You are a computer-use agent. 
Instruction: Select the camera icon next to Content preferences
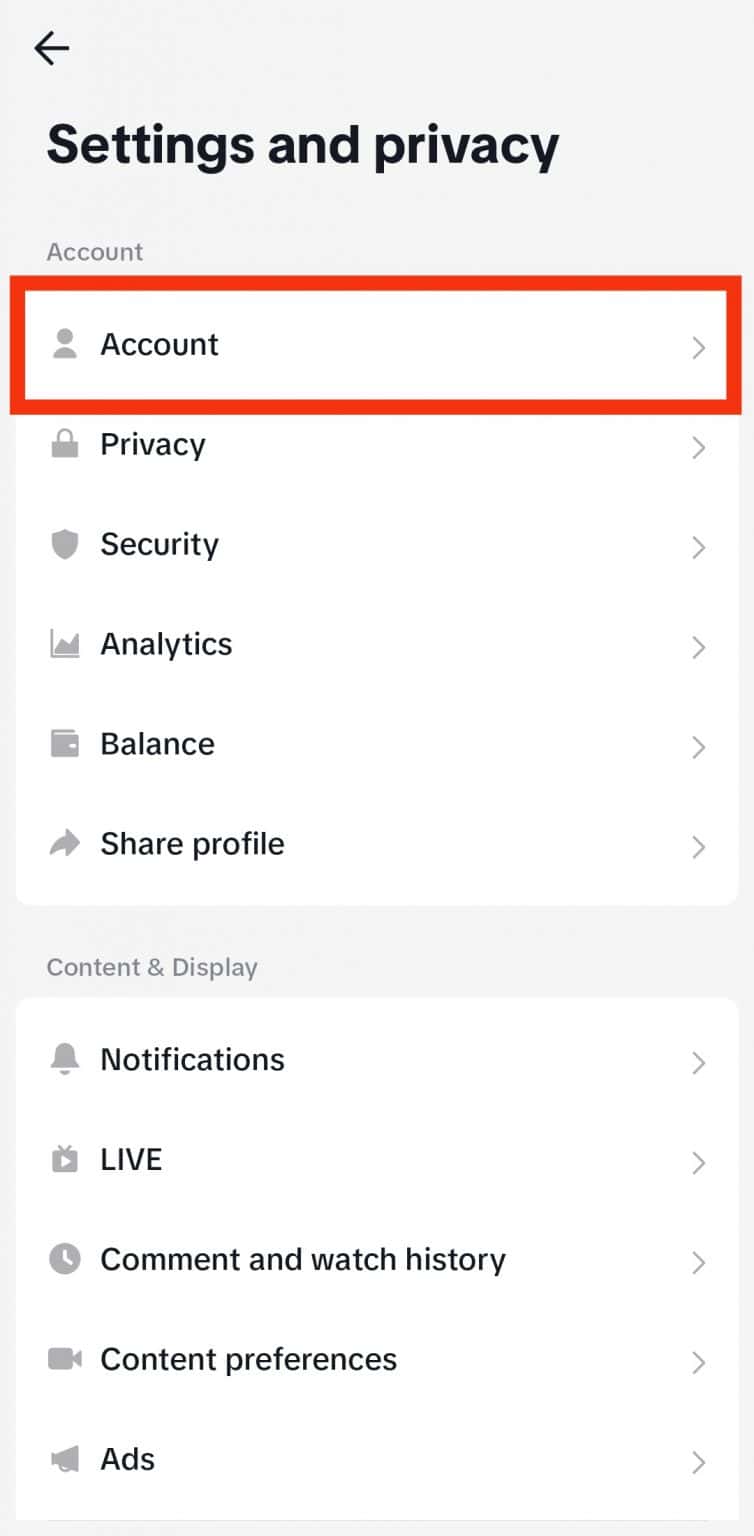click(64, 1360)
